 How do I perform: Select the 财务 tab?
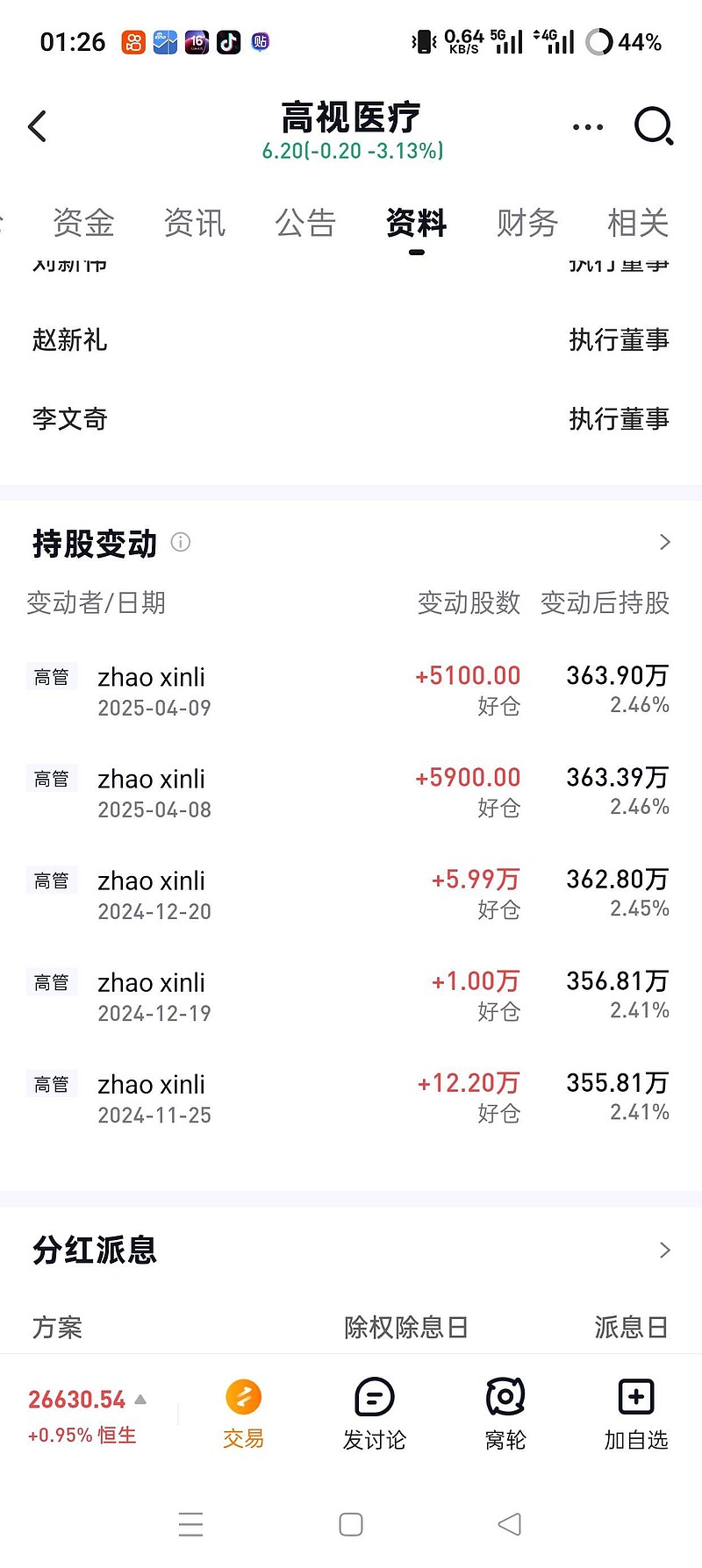[526, 223]
